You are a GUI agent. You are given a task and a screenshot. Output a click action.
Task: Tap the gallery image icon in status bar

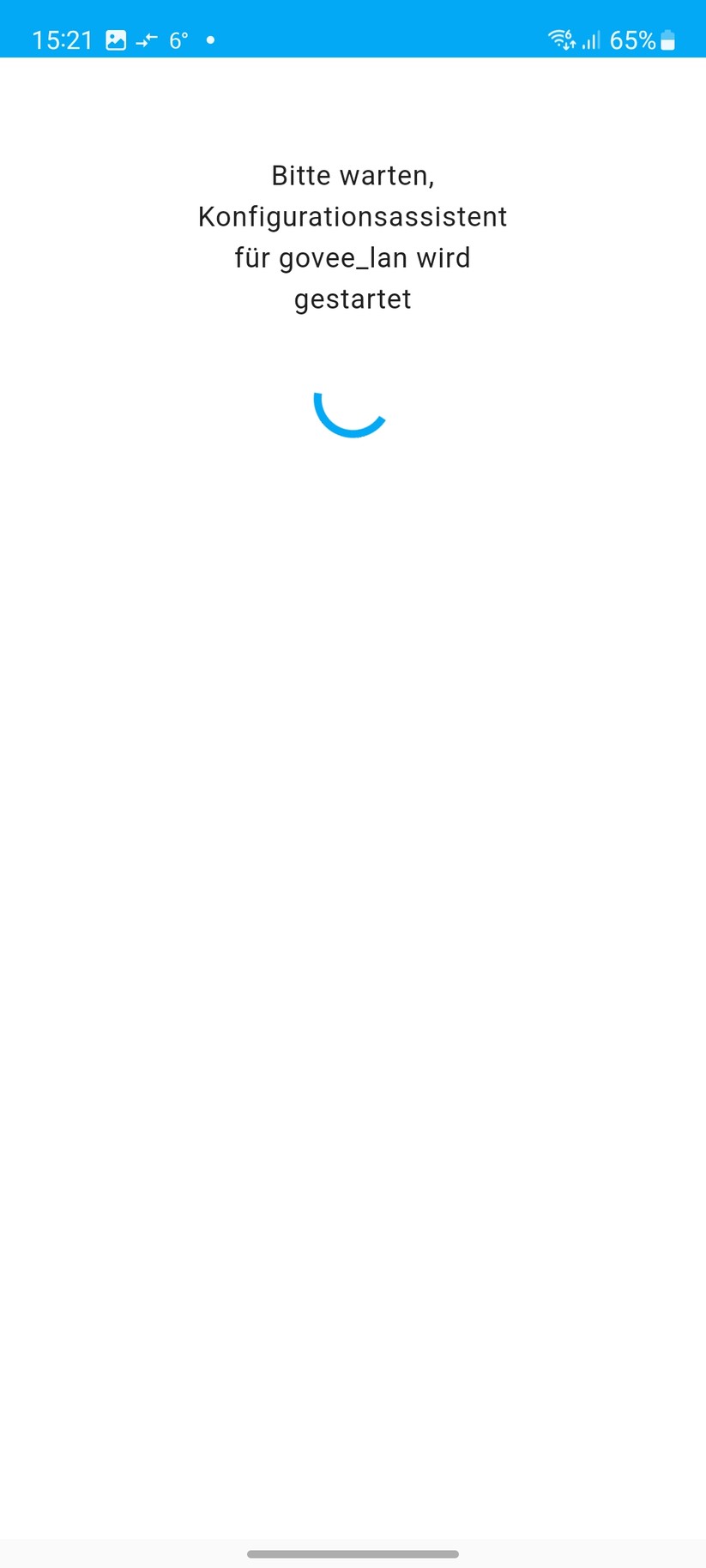pos(117,39)
